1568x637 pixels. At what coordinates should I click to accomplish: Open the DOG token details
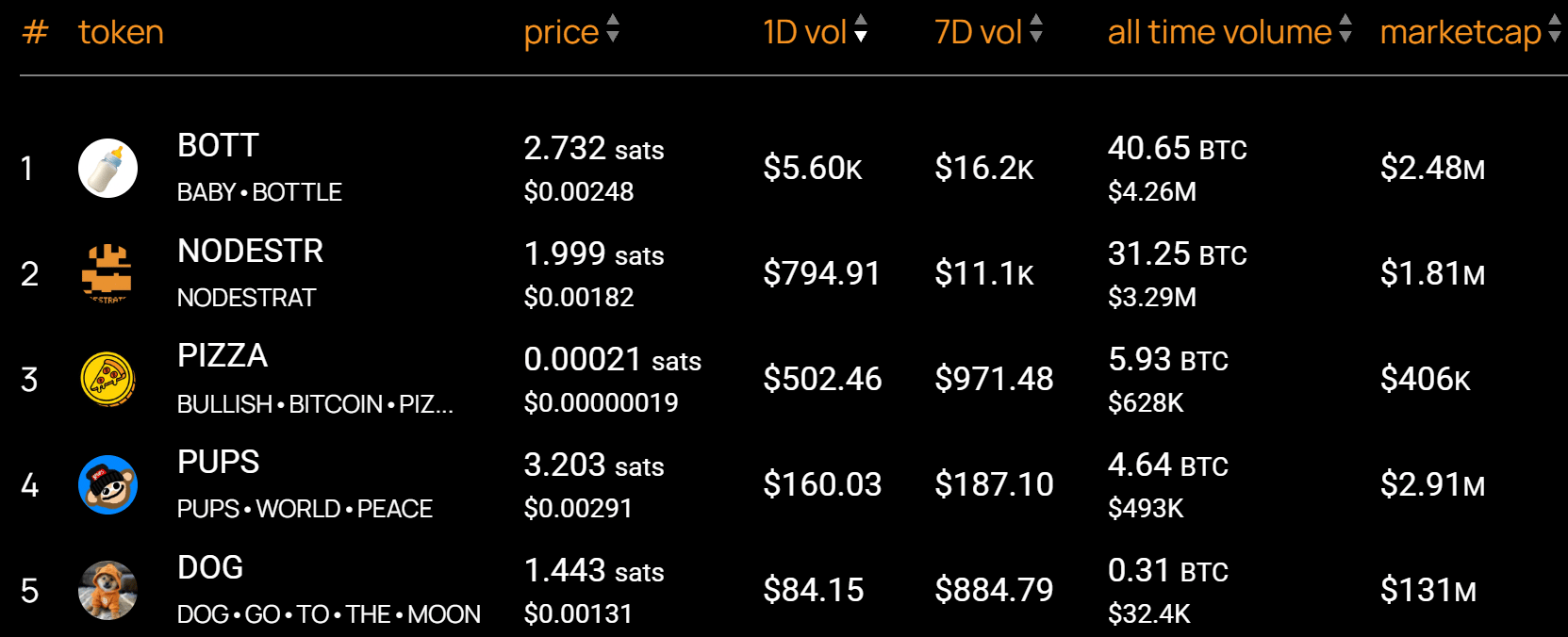210,568
